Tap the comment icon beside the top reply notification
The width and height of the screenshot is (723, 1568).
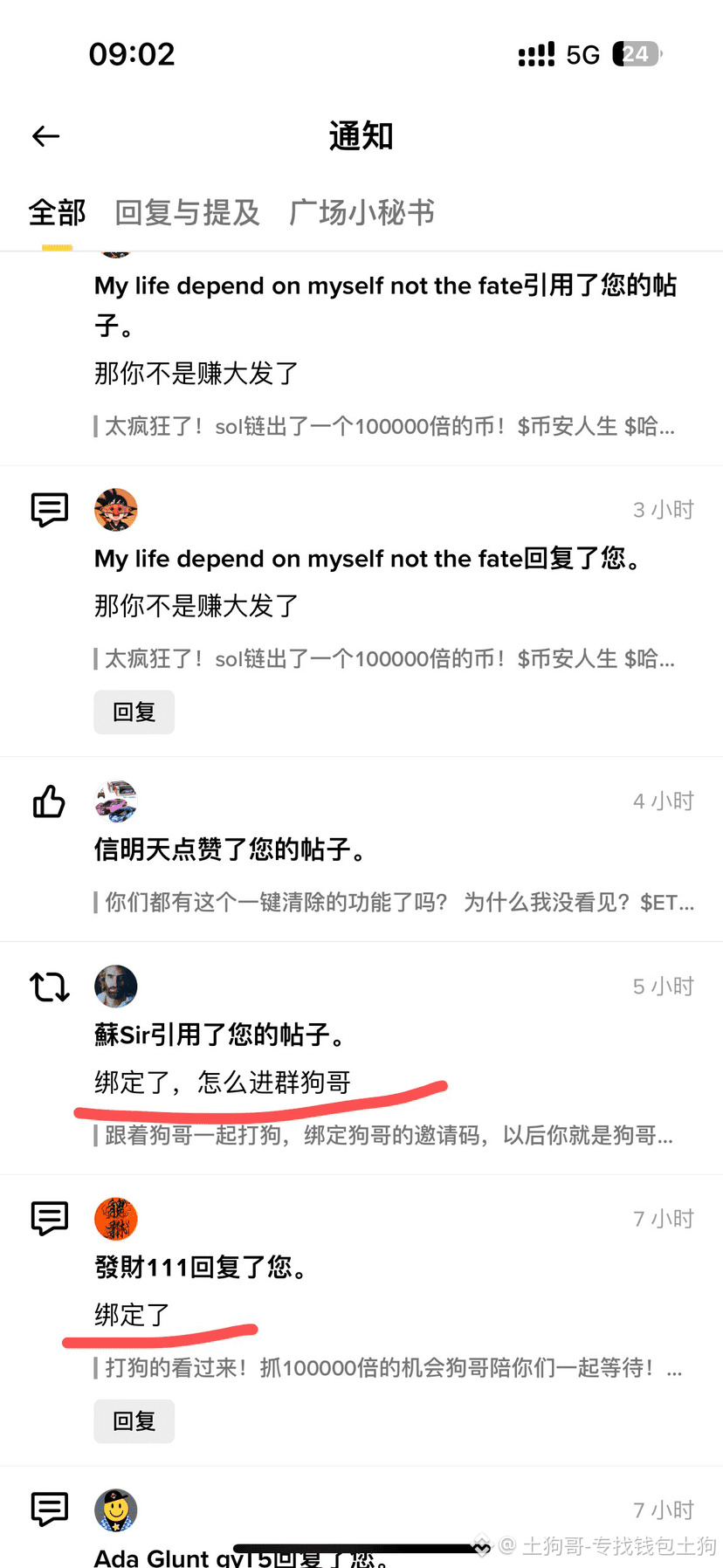(x=49, y=509)
